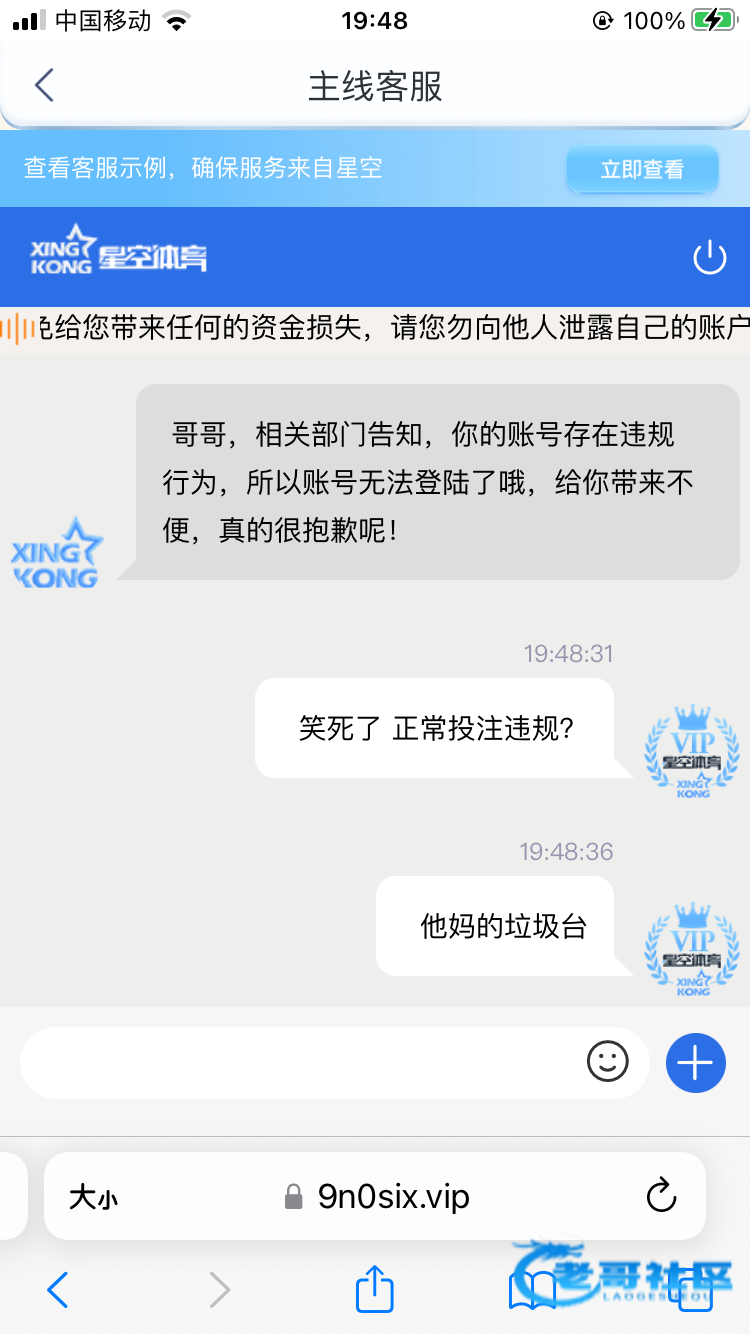
Task: Share this page from Safari toolbar
Action: [375, 1290]
